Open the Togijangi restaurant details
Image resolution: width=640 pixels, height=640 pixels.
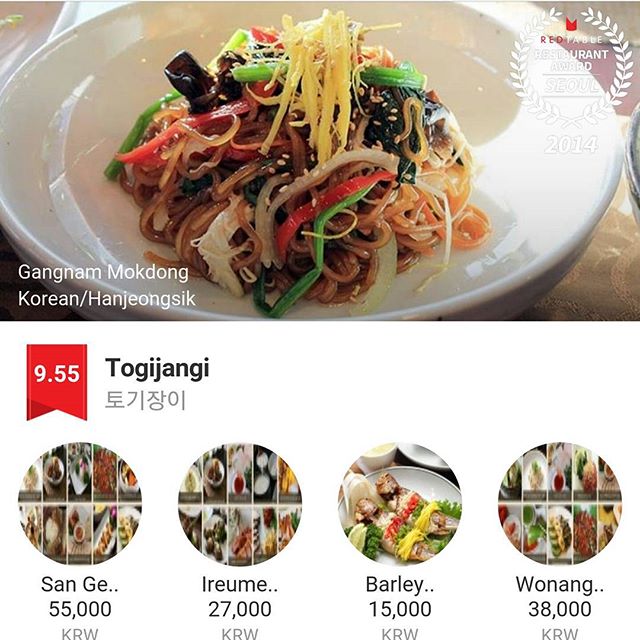pos(157,384)
